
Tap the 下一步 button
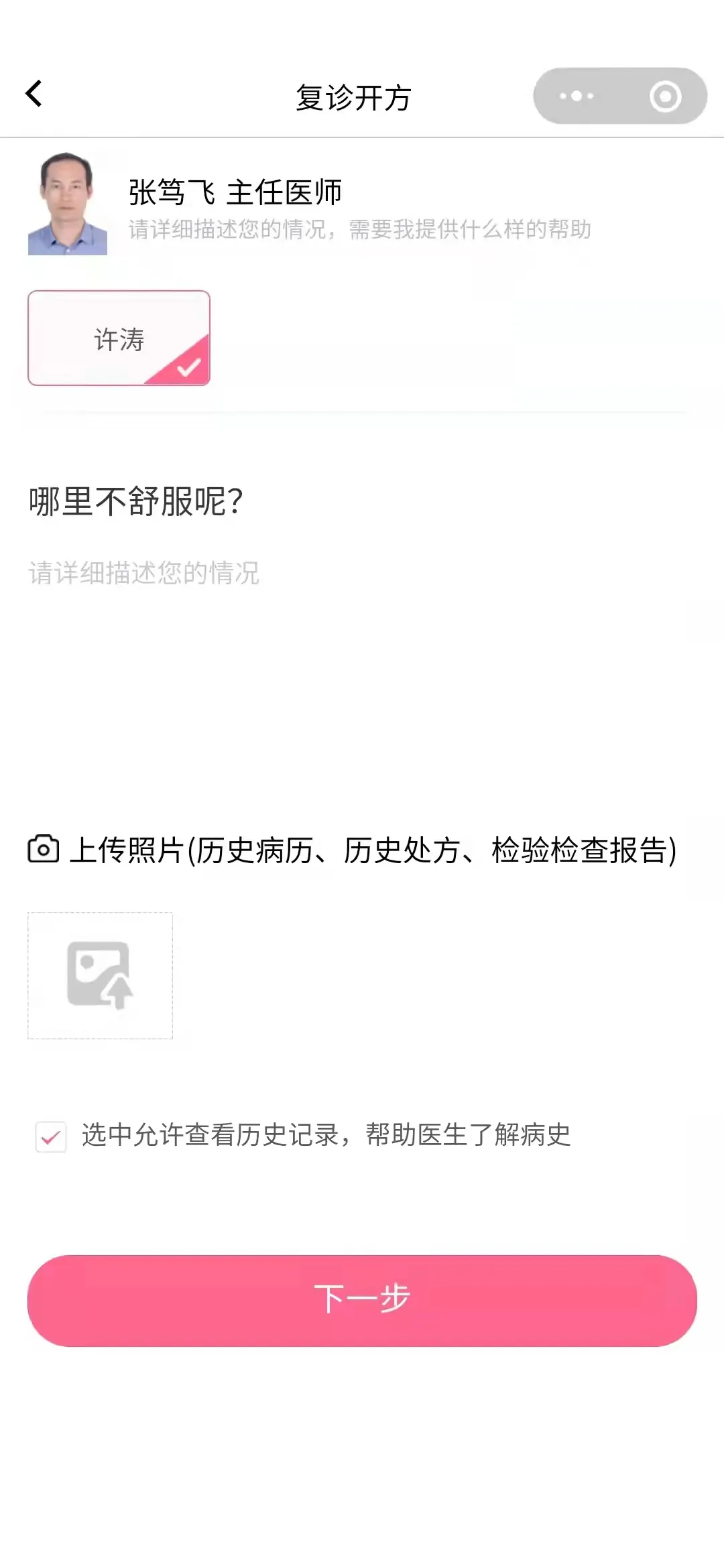[362, 1300]
